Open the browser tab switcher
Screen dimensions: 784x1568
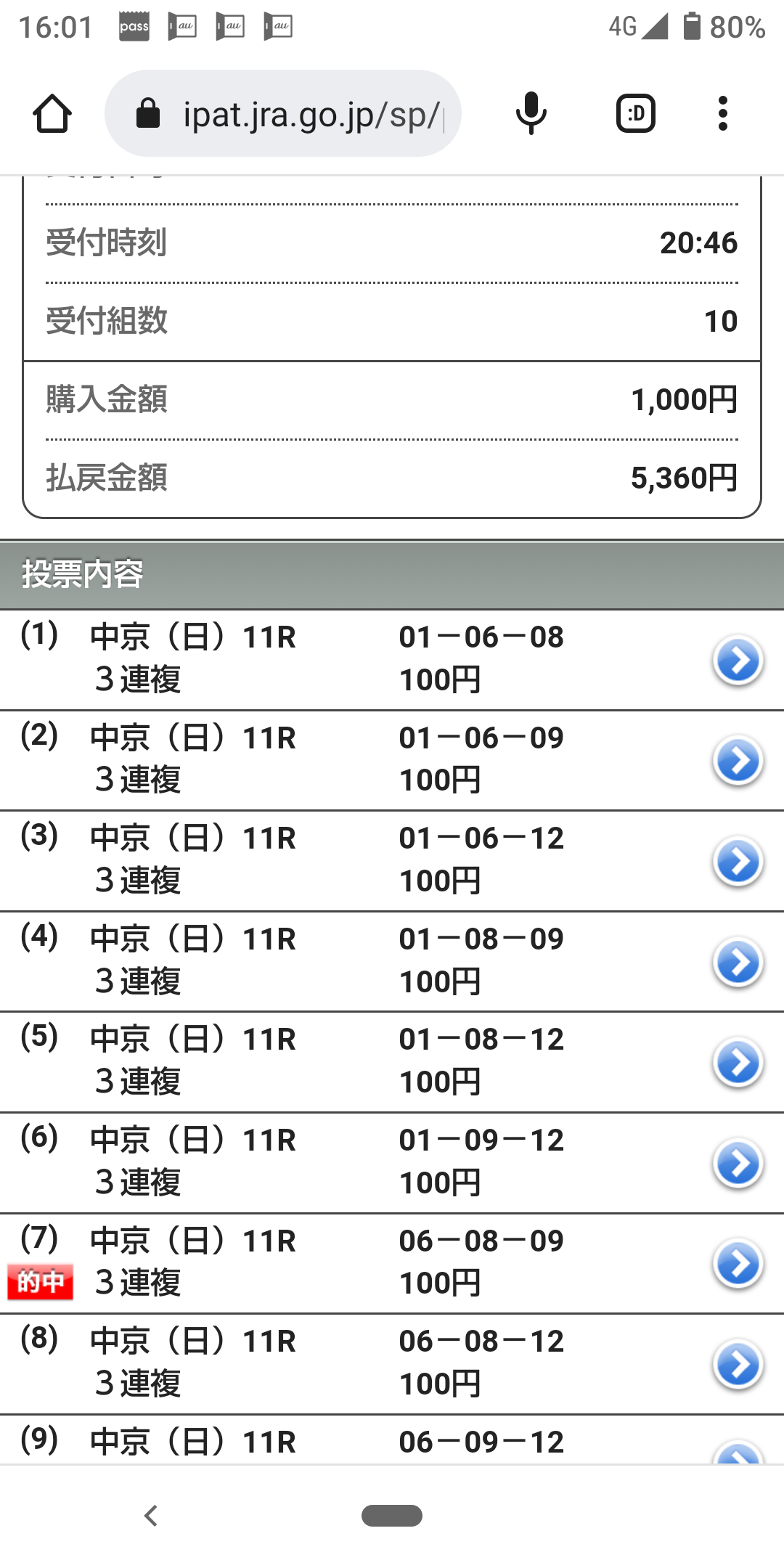tap(635, 114)
